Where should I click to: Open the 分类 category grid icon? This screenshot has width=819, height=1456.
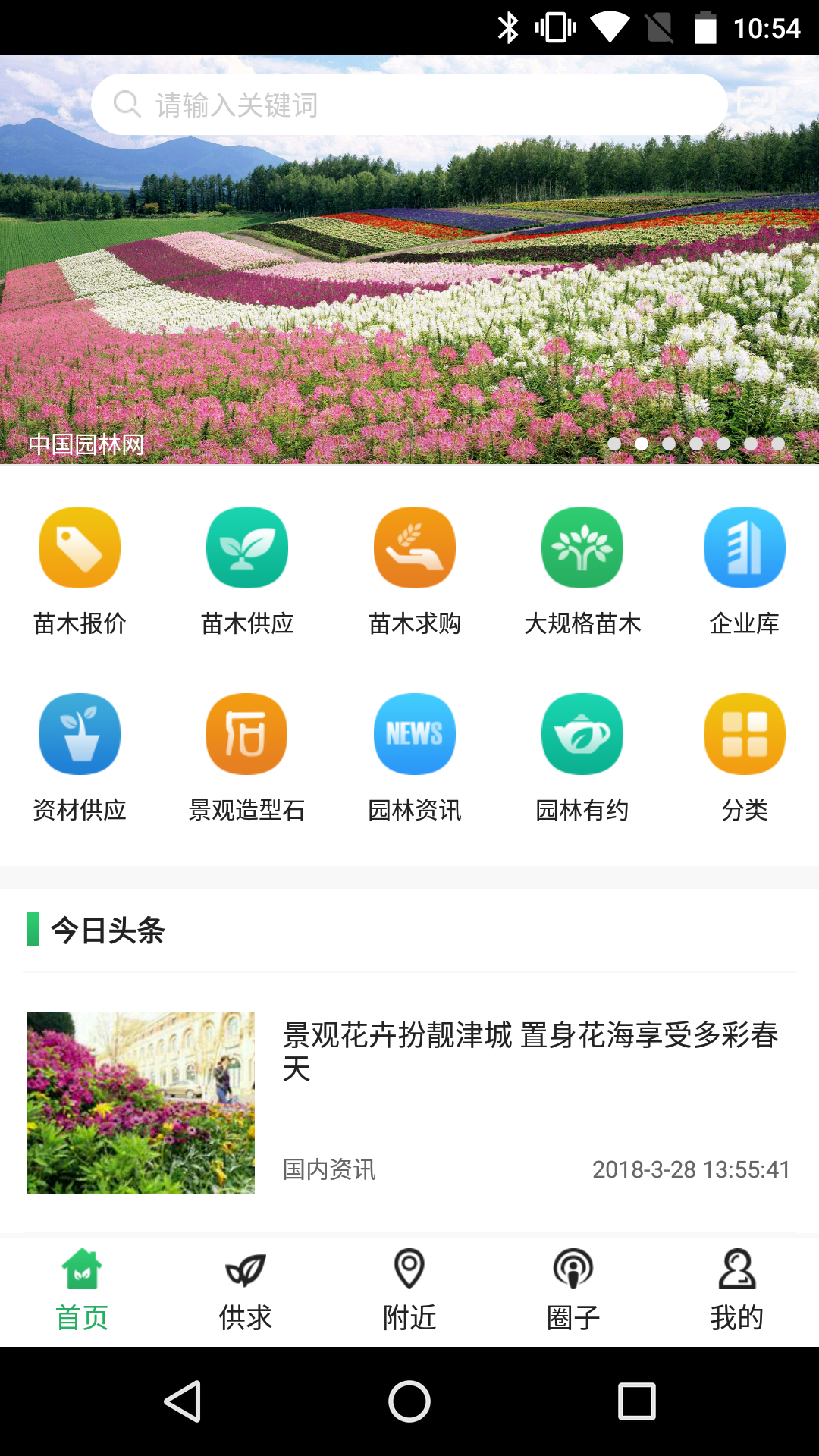point(744,733)
